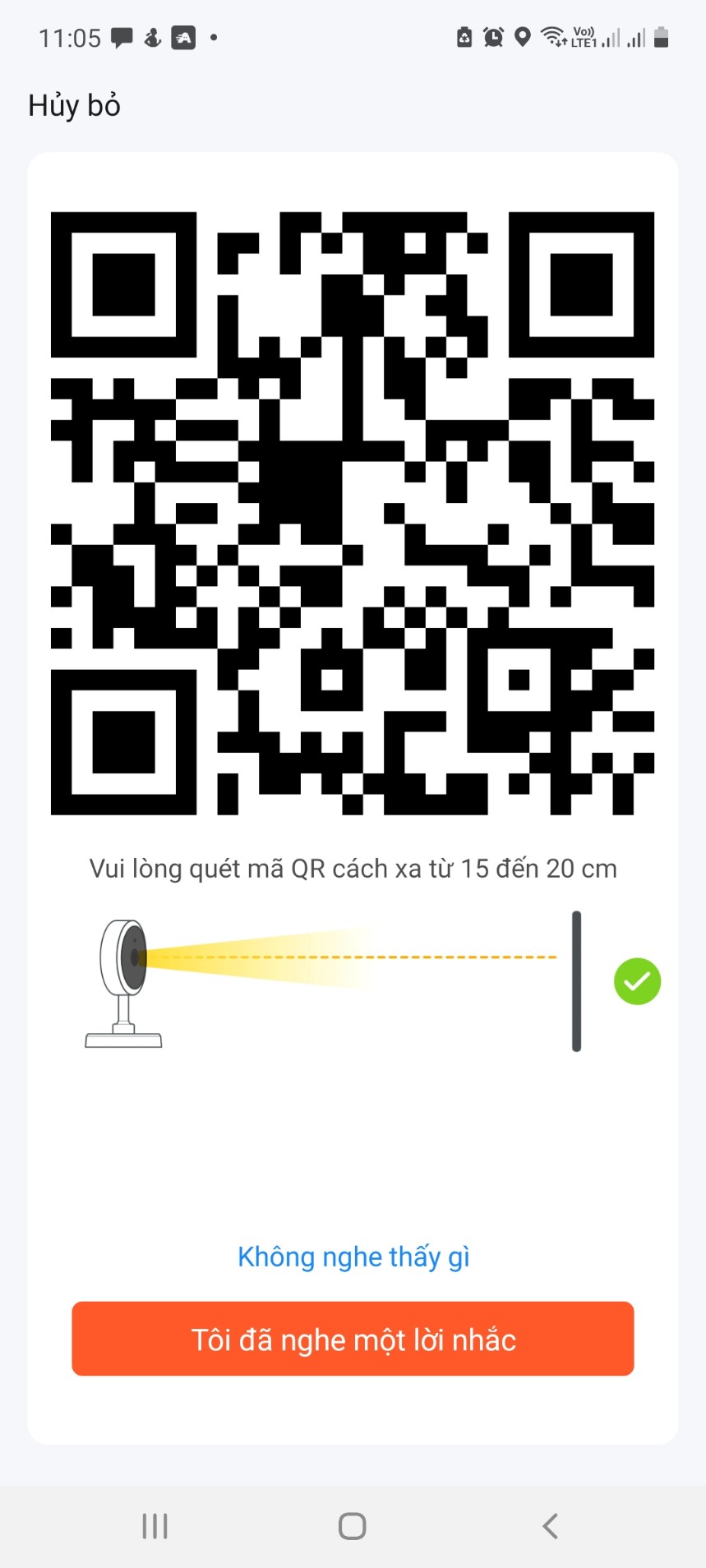This screenshot has width=706, height=1568.
Task: Confirm with Tôi đã nghe một lời nhắc
Action: pyautogui.click(x=353, y=1339)
